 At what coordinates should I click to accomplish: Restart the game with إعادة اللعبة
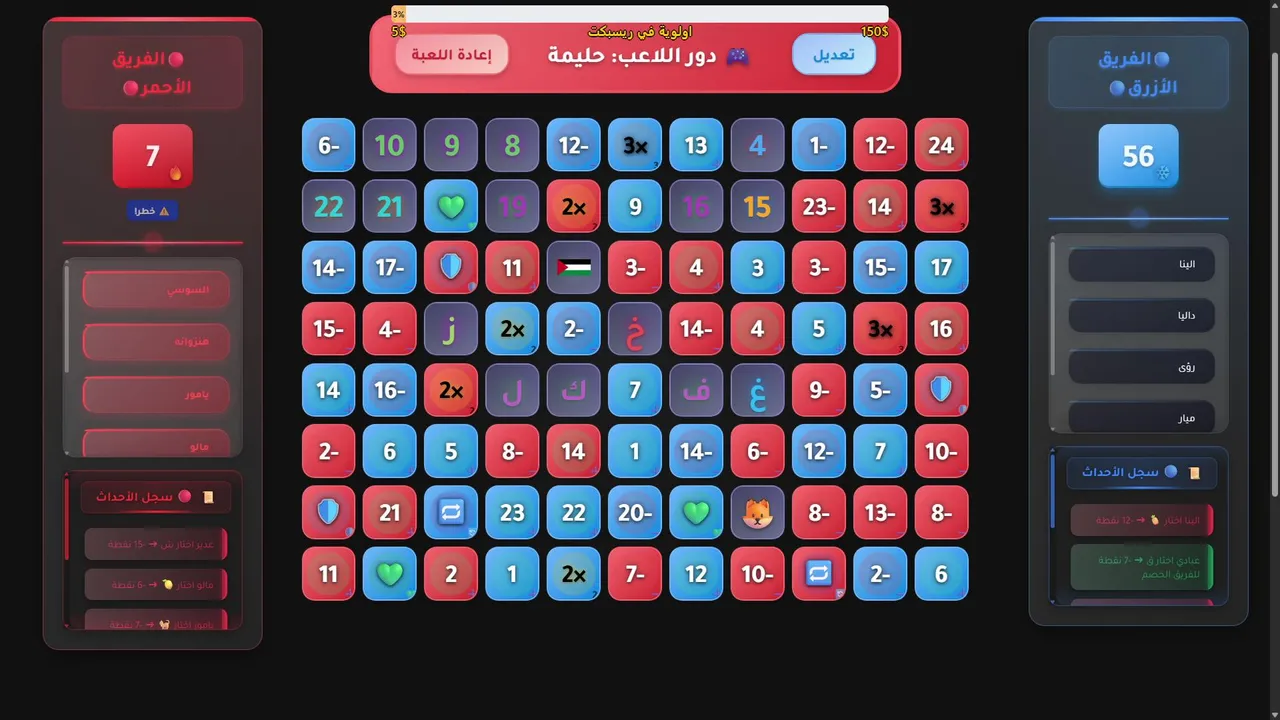tap(451, 54)
